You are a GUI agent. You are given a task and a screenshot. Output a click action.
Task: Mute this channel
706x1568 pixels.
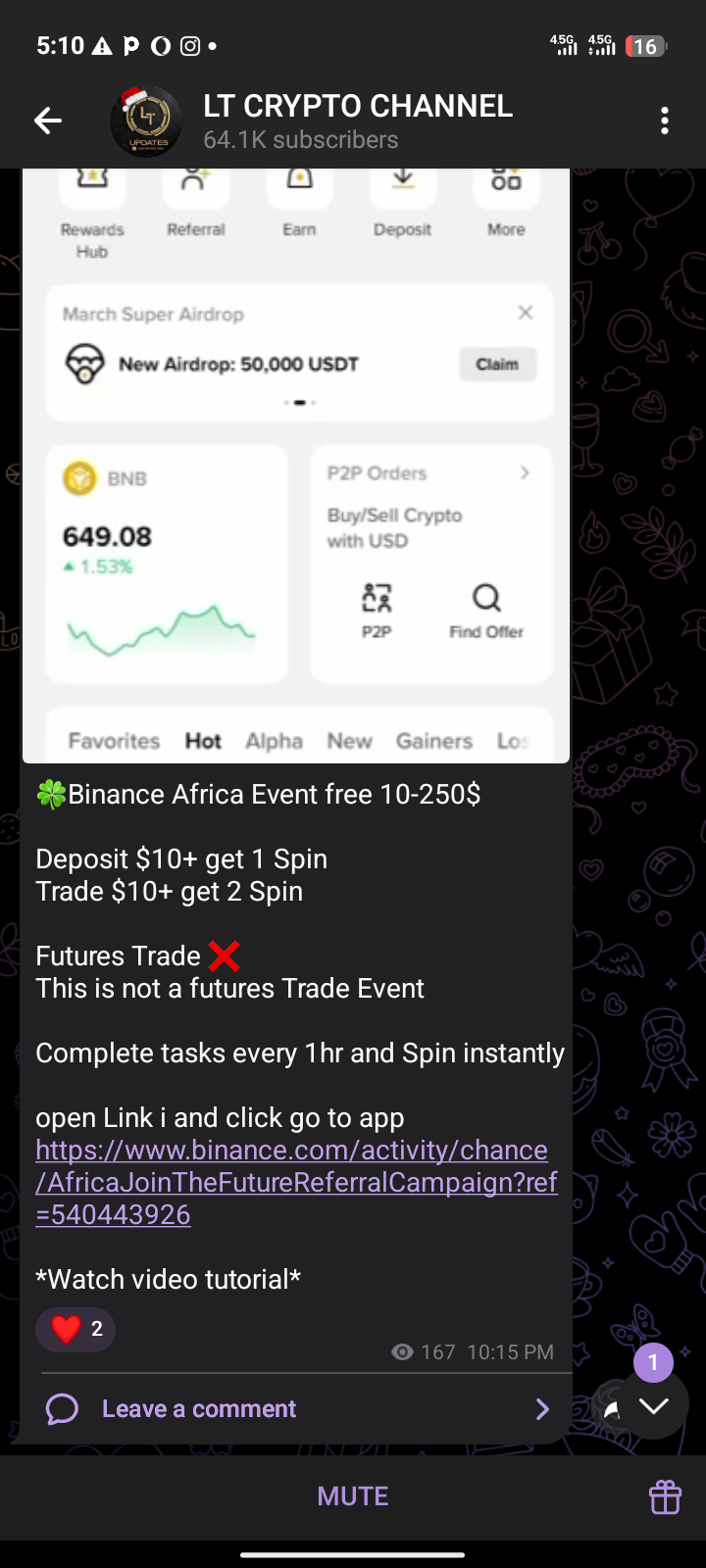point(352,1495)
